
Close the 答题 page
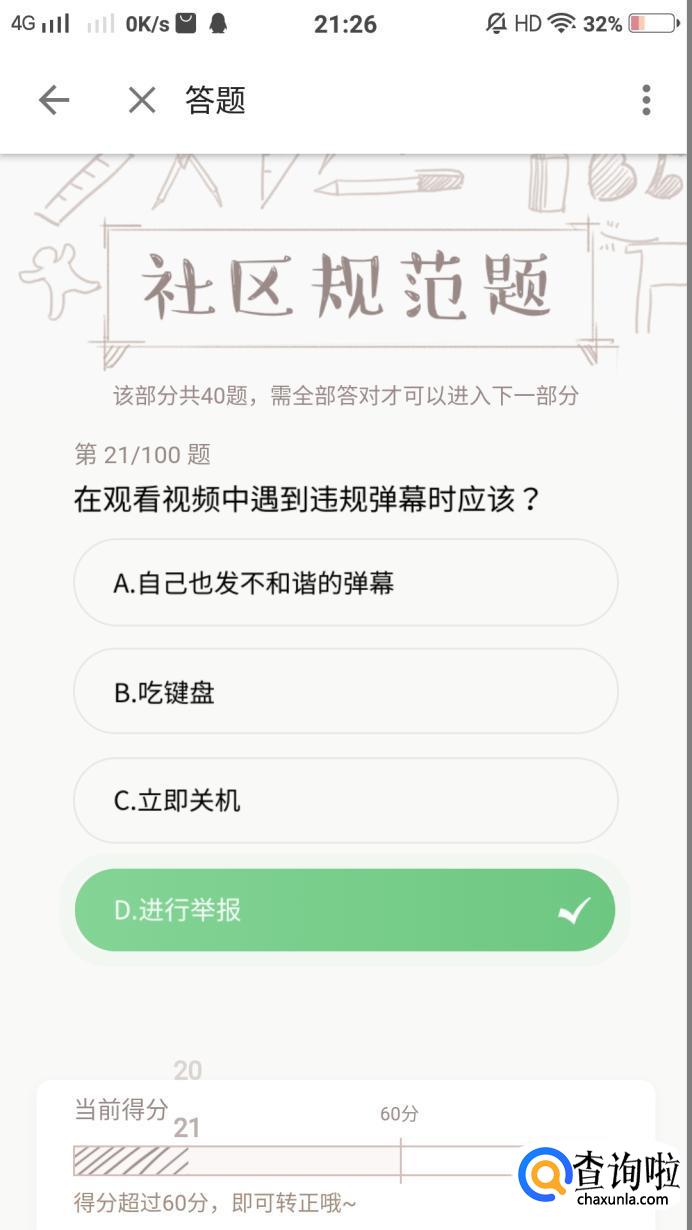pyautogui.click(x=142, y=100)
